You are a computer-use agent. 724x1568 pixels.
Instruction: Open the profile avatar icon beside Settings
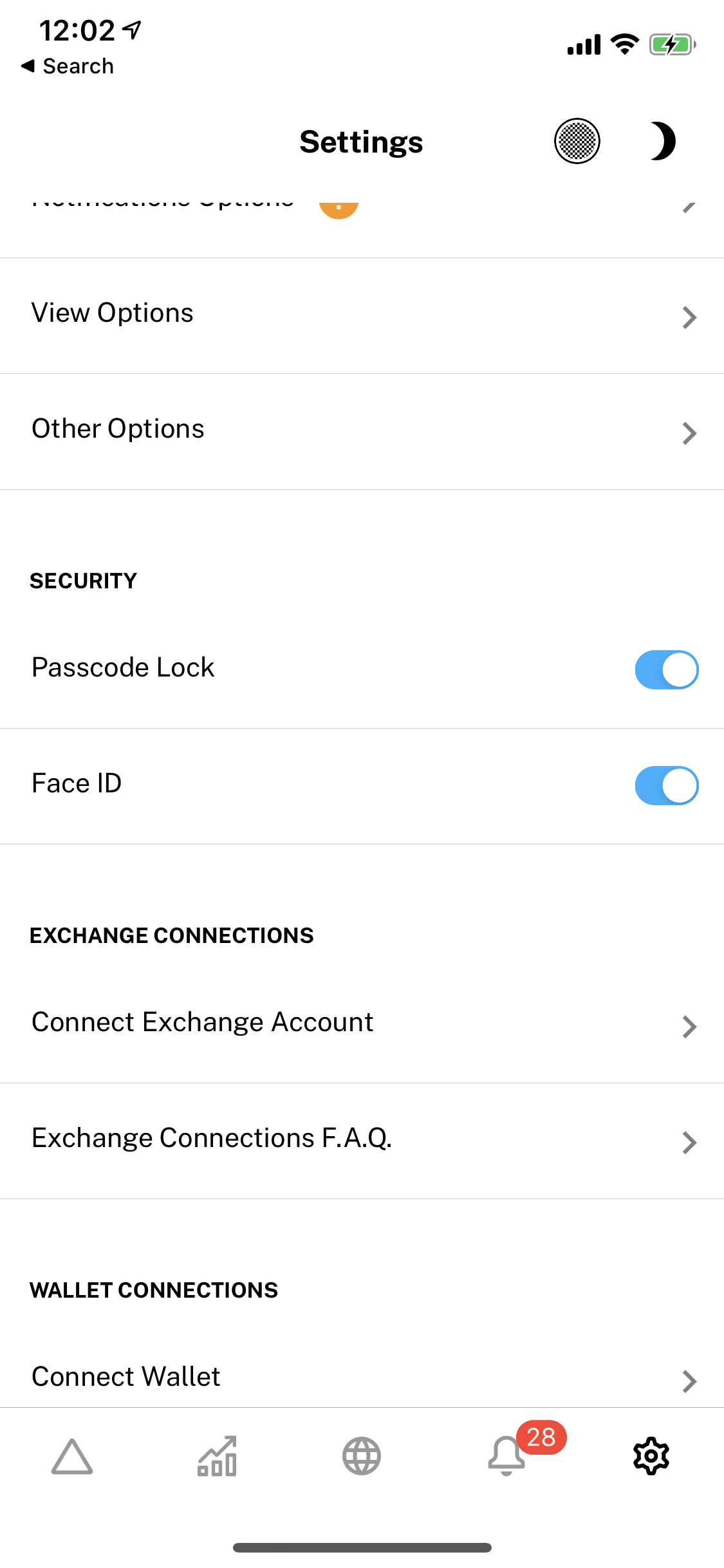tap(577, 141)
